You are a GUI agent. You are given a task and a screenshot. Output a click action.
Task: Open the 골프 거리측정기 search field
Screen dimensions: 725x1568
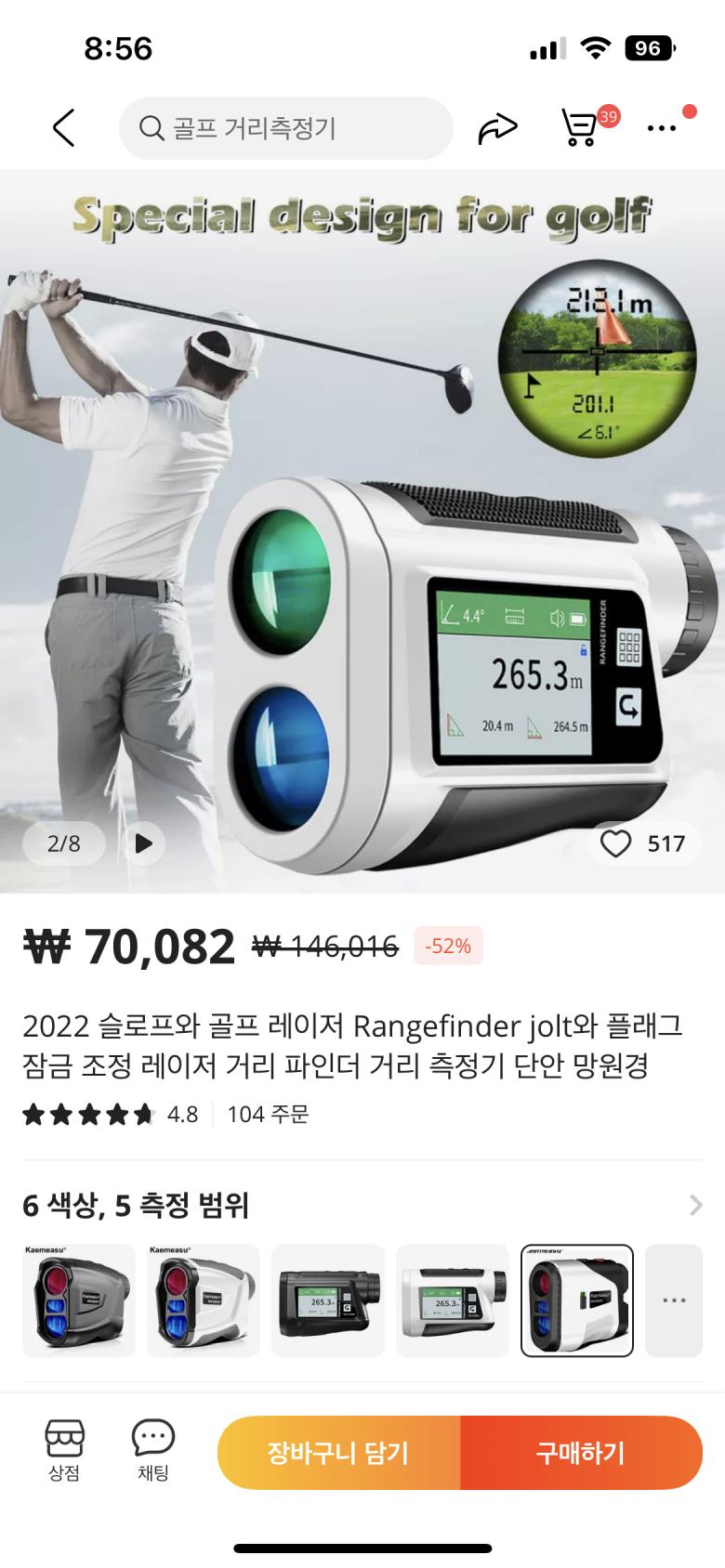[285, 128]
